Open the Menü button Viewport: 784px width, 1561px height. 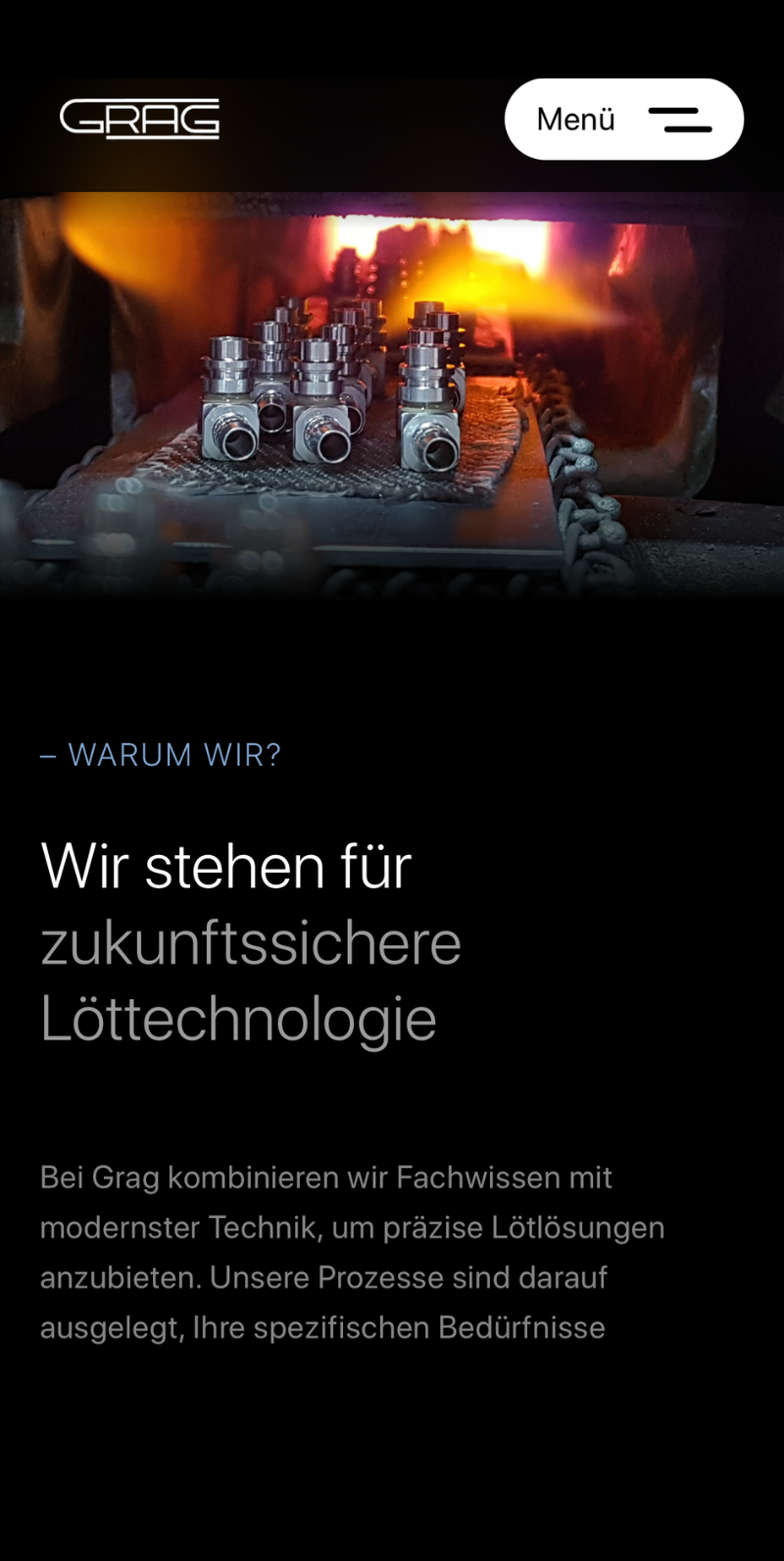624,120
